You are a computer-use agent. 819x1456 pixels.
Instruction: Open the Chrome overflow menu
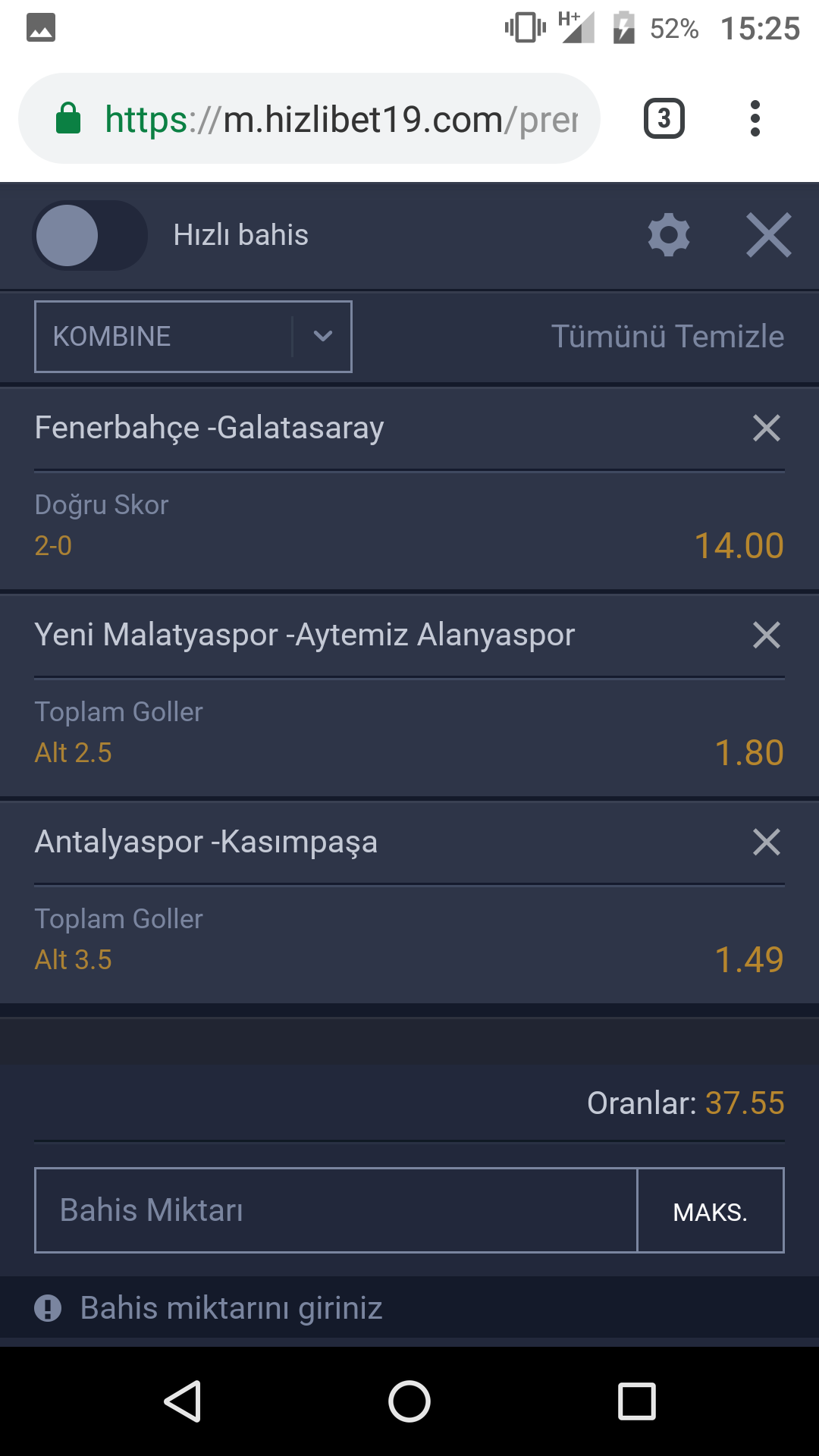click(x=755, y=118)
